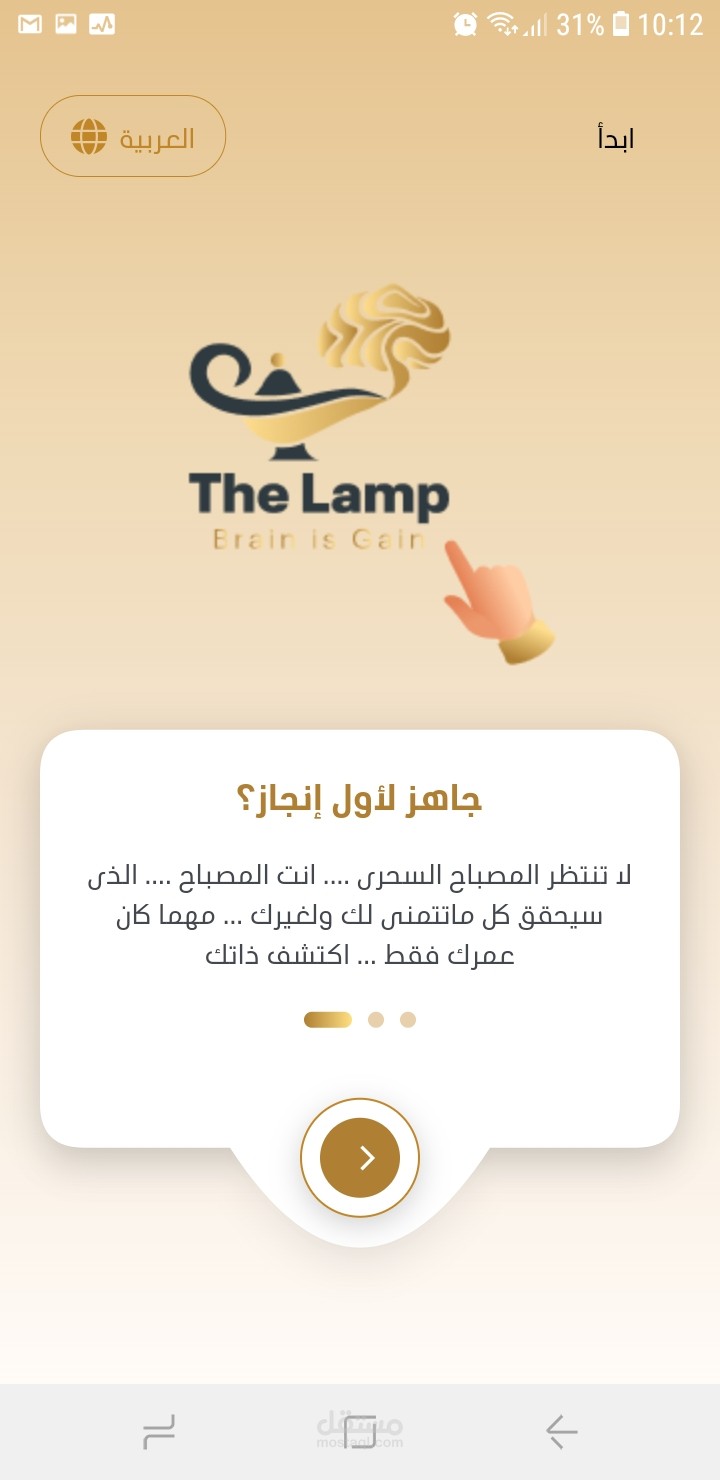Select the second page indicator dot
The image size is (720, 1480).
pos(376,1019)
